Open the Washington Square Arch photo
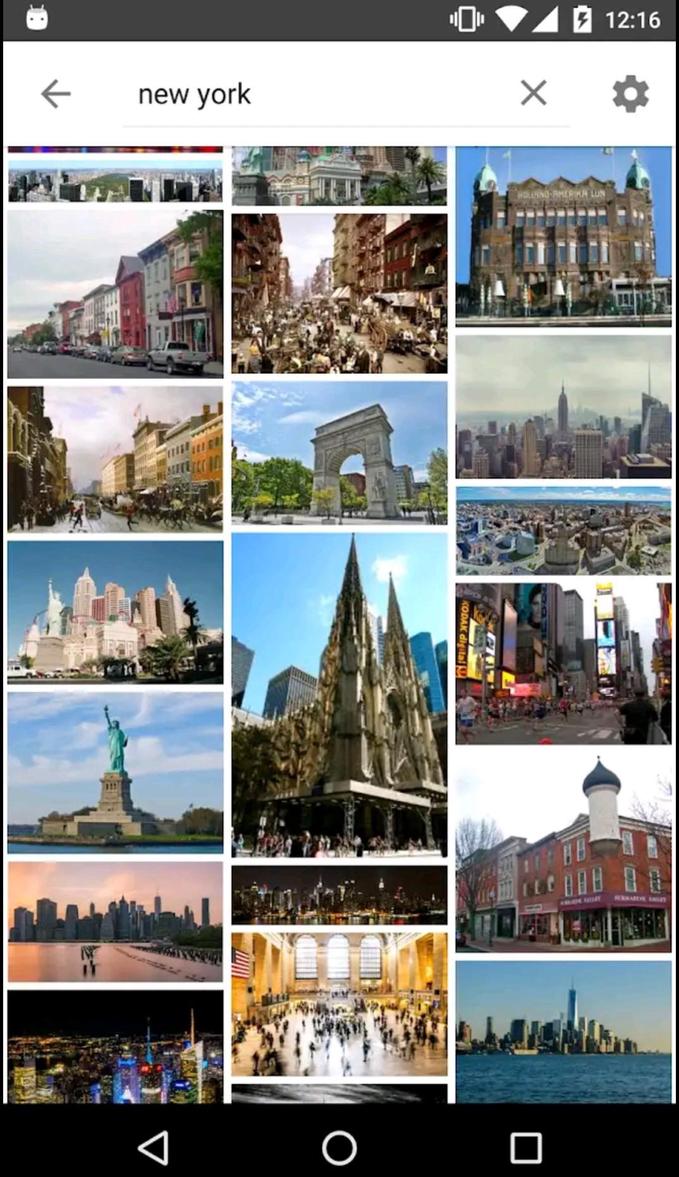The width and height of the screenshot is (679, 1177). click(x=339, y=452)
